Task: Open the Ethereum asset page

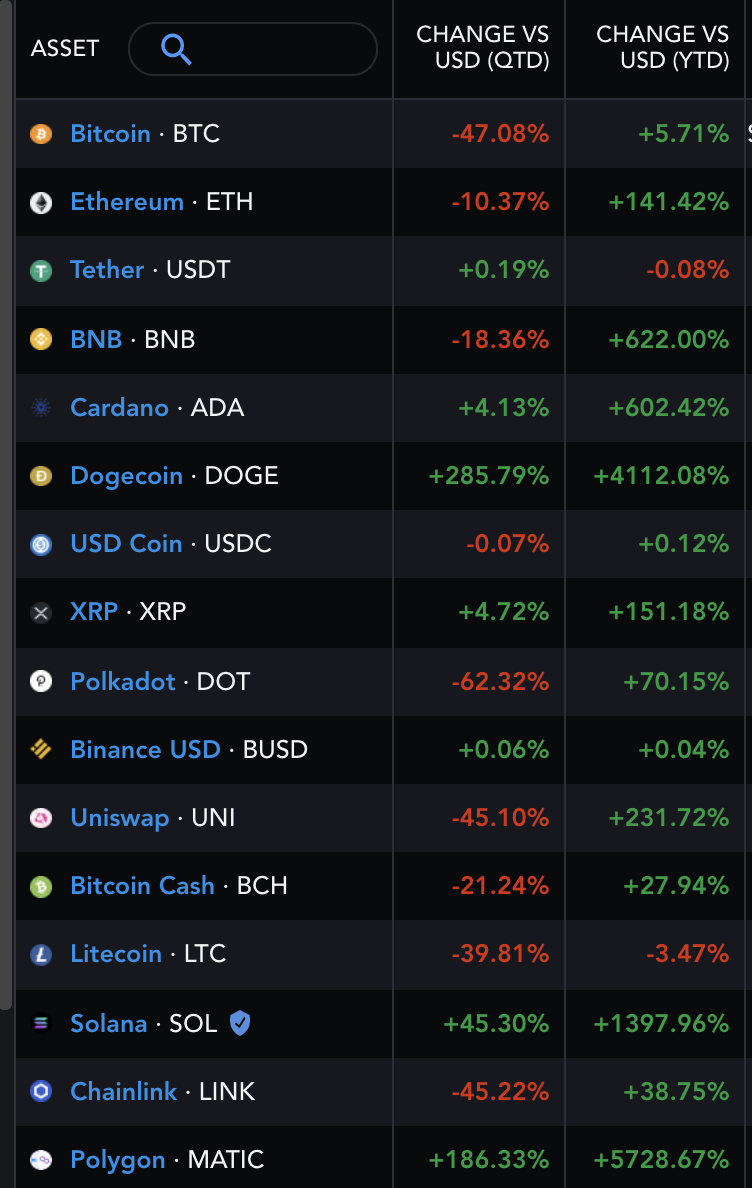Action: [x=127, y=201]
